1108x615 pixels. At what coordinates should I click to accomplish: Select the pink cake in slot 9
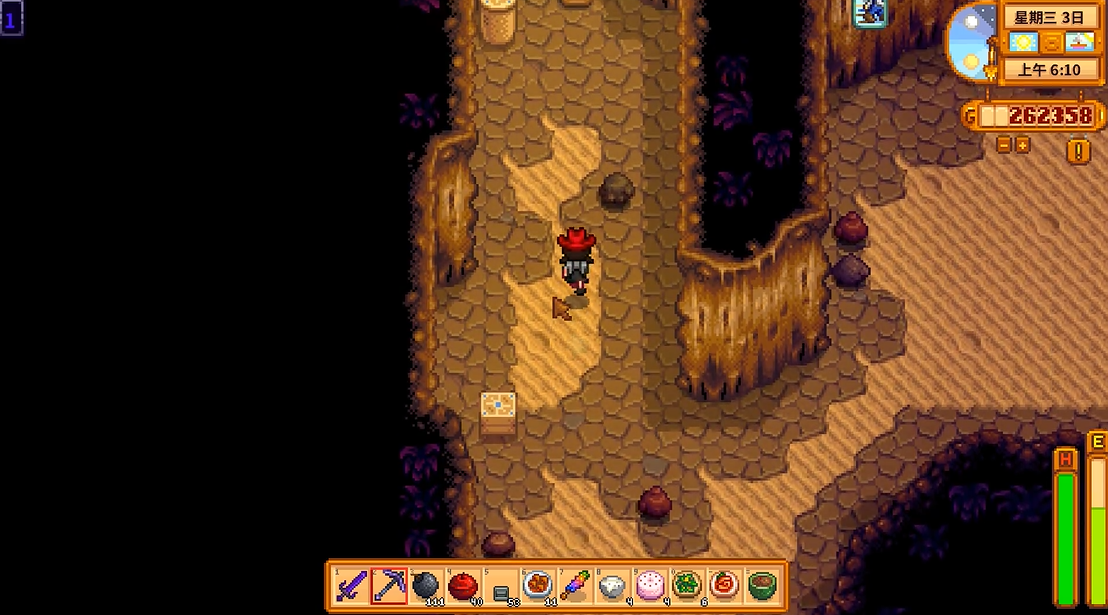(650, 586)
